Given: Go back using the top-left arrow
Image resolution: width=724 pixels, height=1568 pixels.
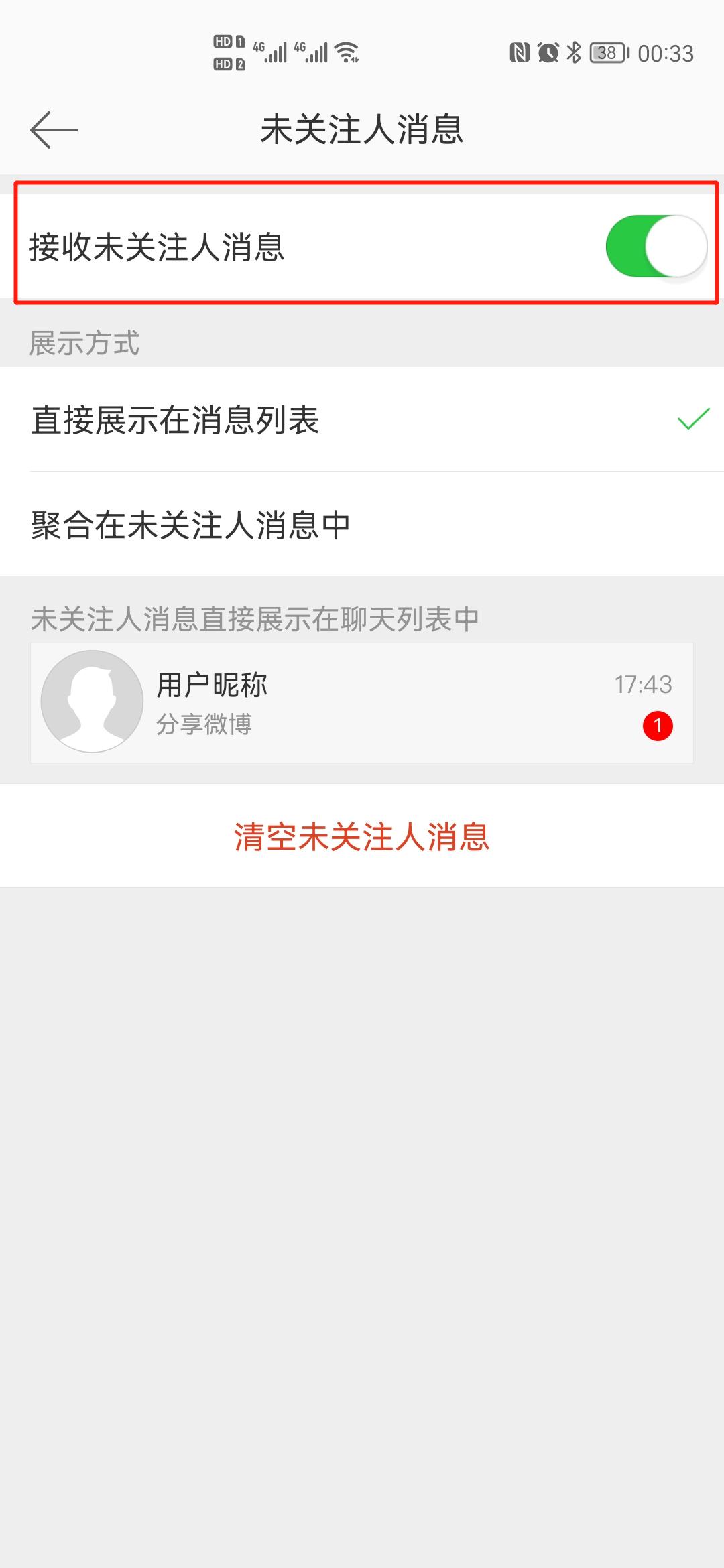Looking at the screenshot, I should [54, 129].
